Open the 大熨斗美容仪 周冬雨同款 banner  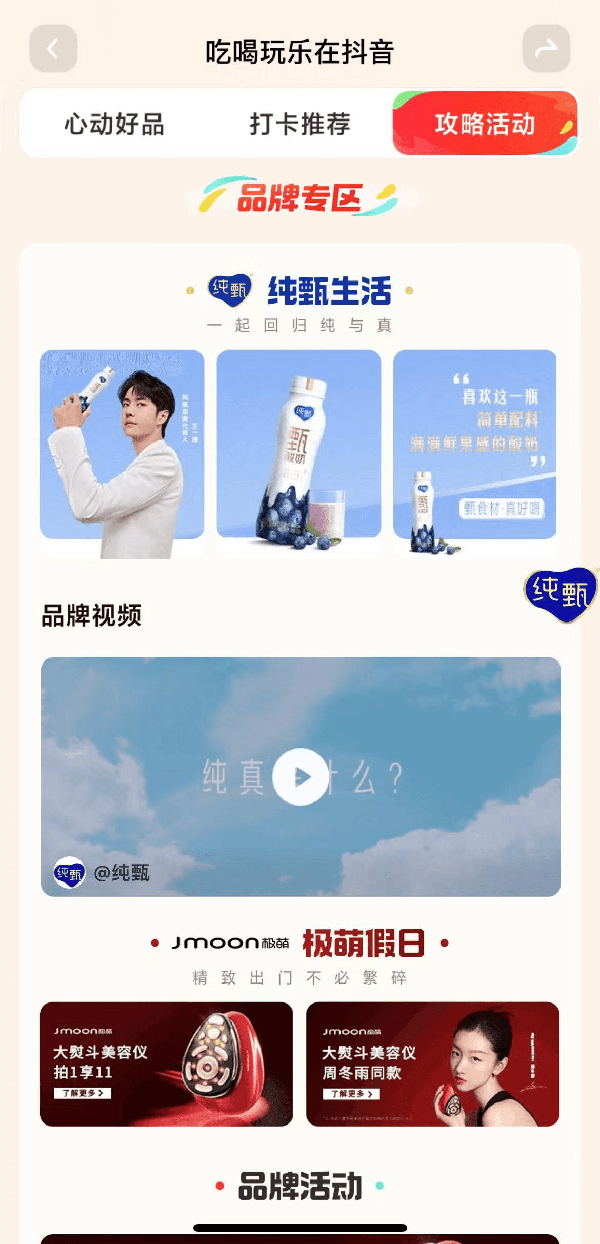pyautogui.click(x=432, y=1064)
